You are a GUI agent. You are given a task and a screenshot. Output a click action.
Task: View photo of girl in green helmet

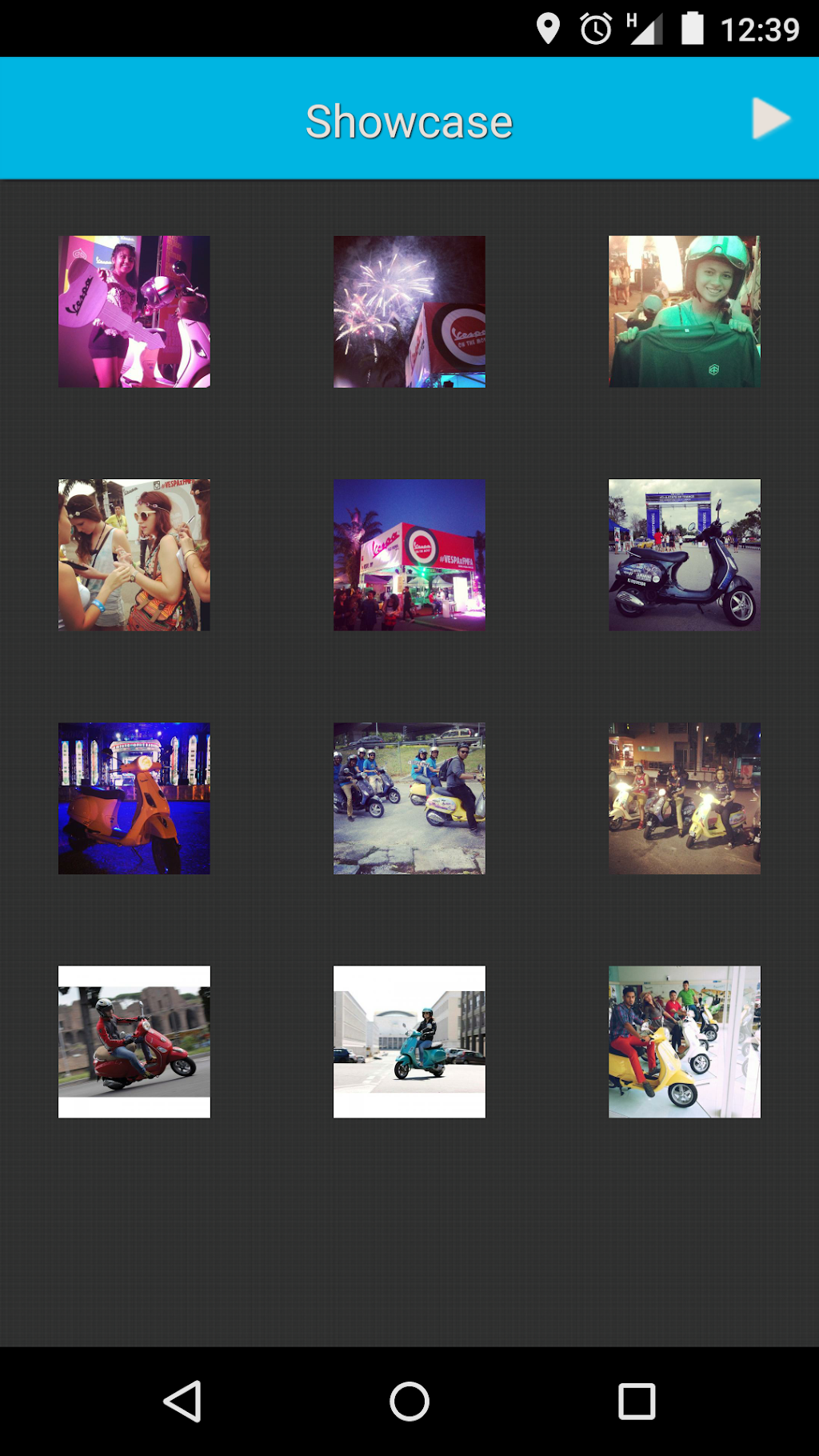[685, 312]
